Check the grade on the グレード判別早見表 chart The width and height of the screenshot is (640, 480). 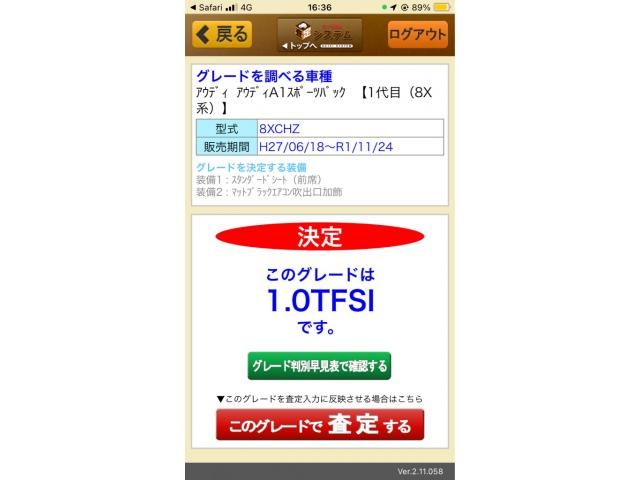tap(319, 366)
